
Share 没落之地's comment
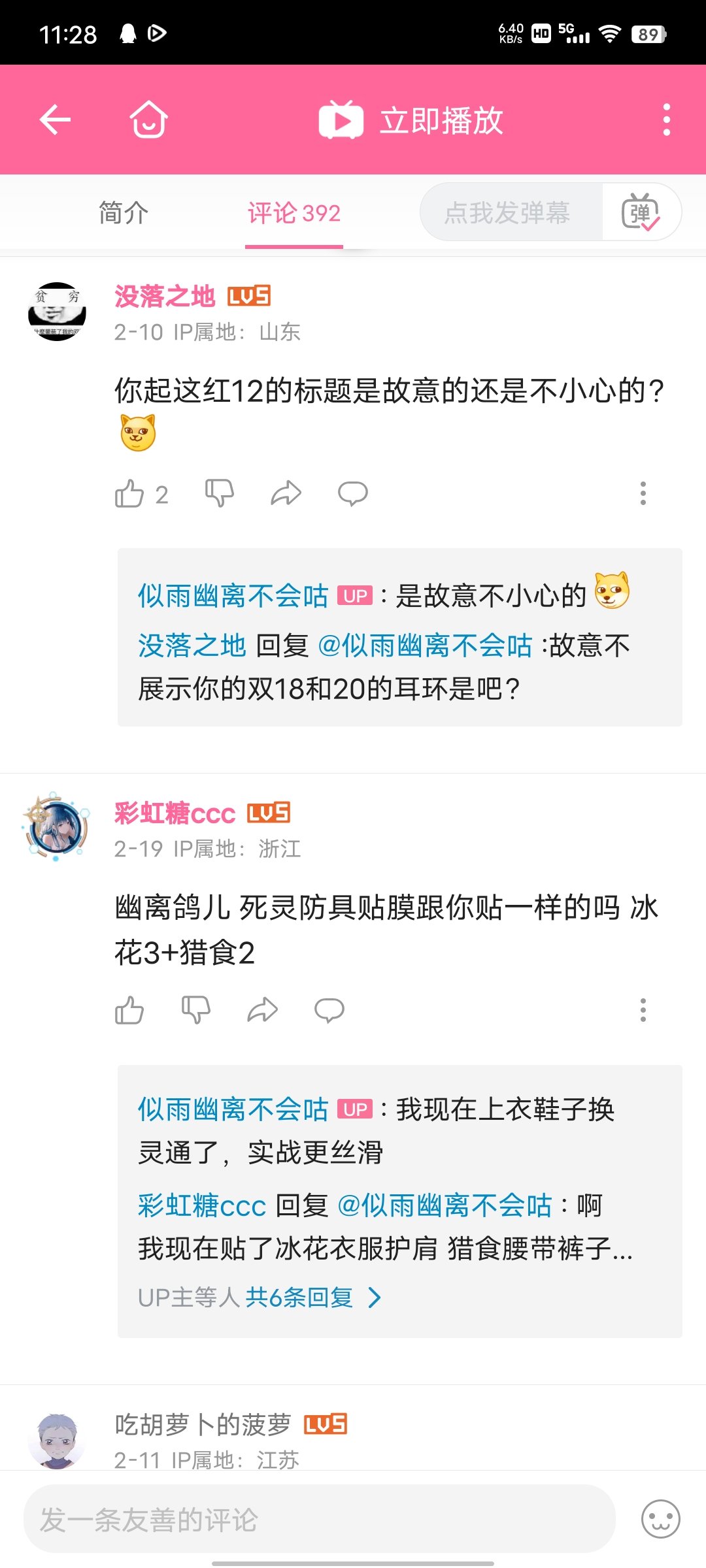pyautogui.click(x=286, y=493)
